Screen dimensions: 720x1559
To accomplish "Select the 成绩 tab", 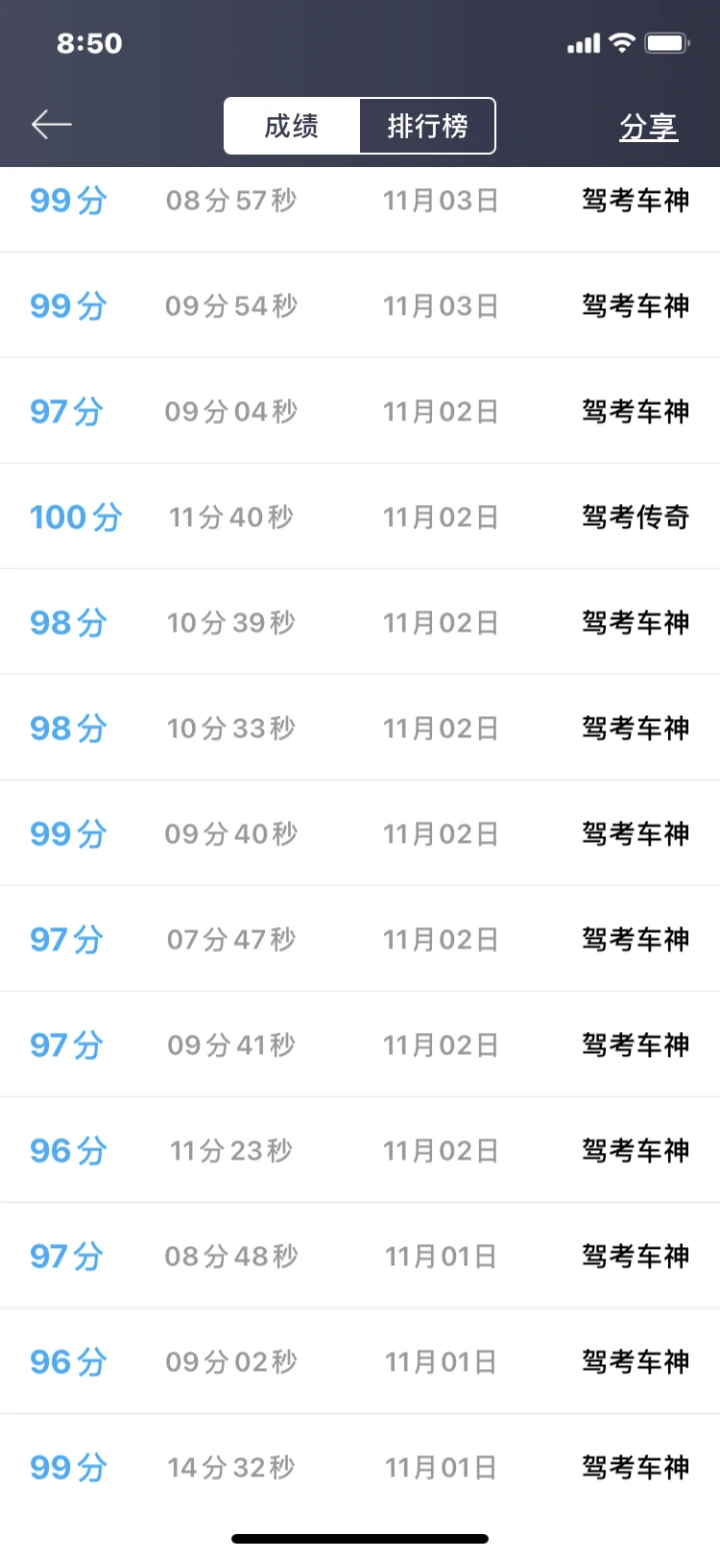I will click(x=292, y=126).
